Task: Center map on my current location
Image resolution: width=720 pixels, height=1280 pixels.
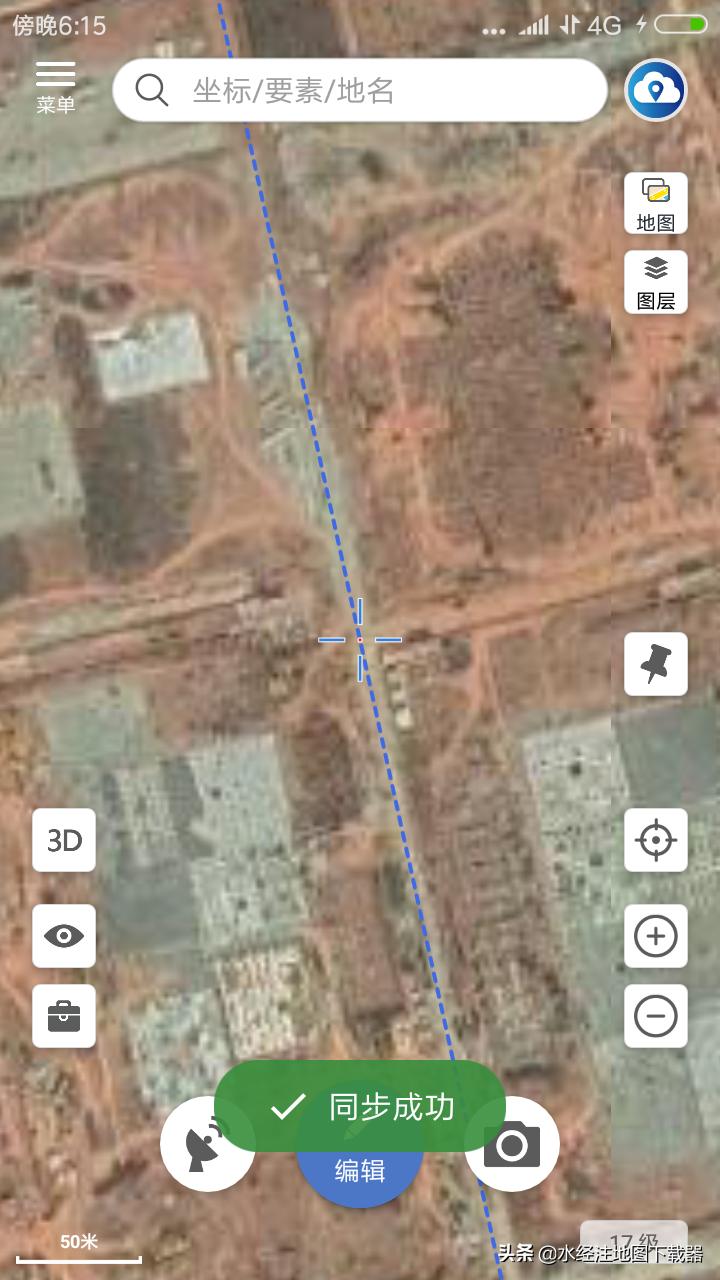Action: pyautogui.click(x=656, y=840)
